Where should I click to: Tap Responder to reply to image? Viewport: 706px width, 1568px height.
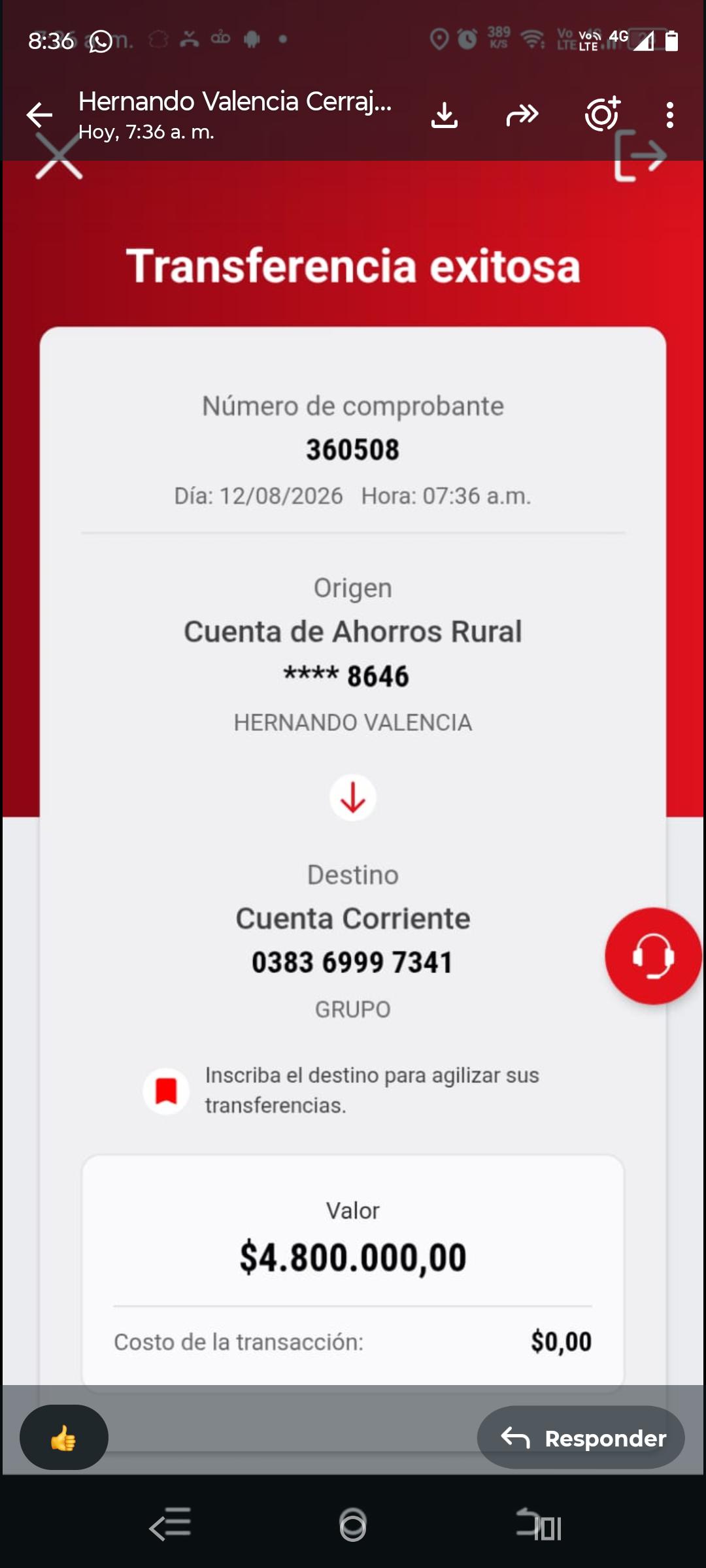coord(580,1437)
